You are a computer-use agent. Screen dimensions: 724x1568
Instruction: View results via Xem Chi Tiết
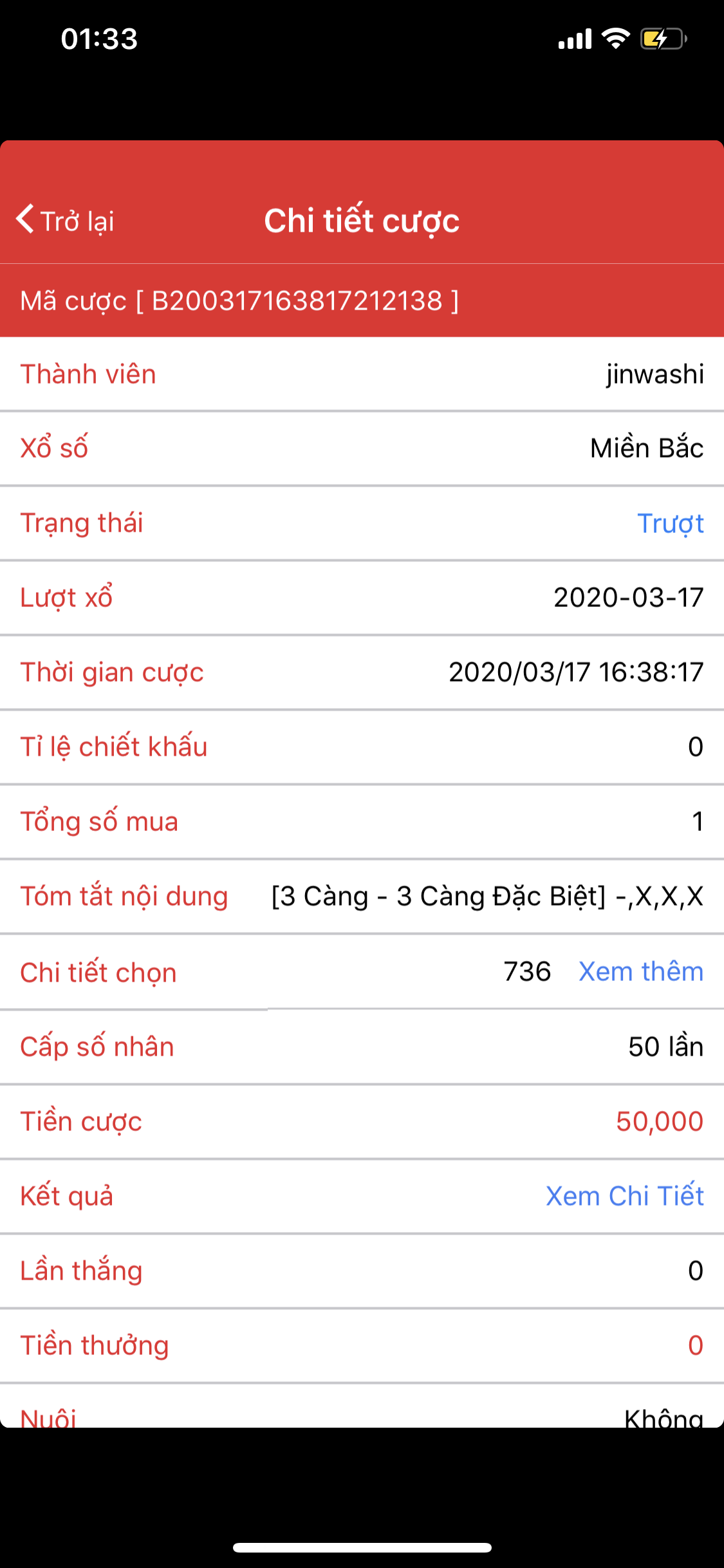(x=624, y=1196)
